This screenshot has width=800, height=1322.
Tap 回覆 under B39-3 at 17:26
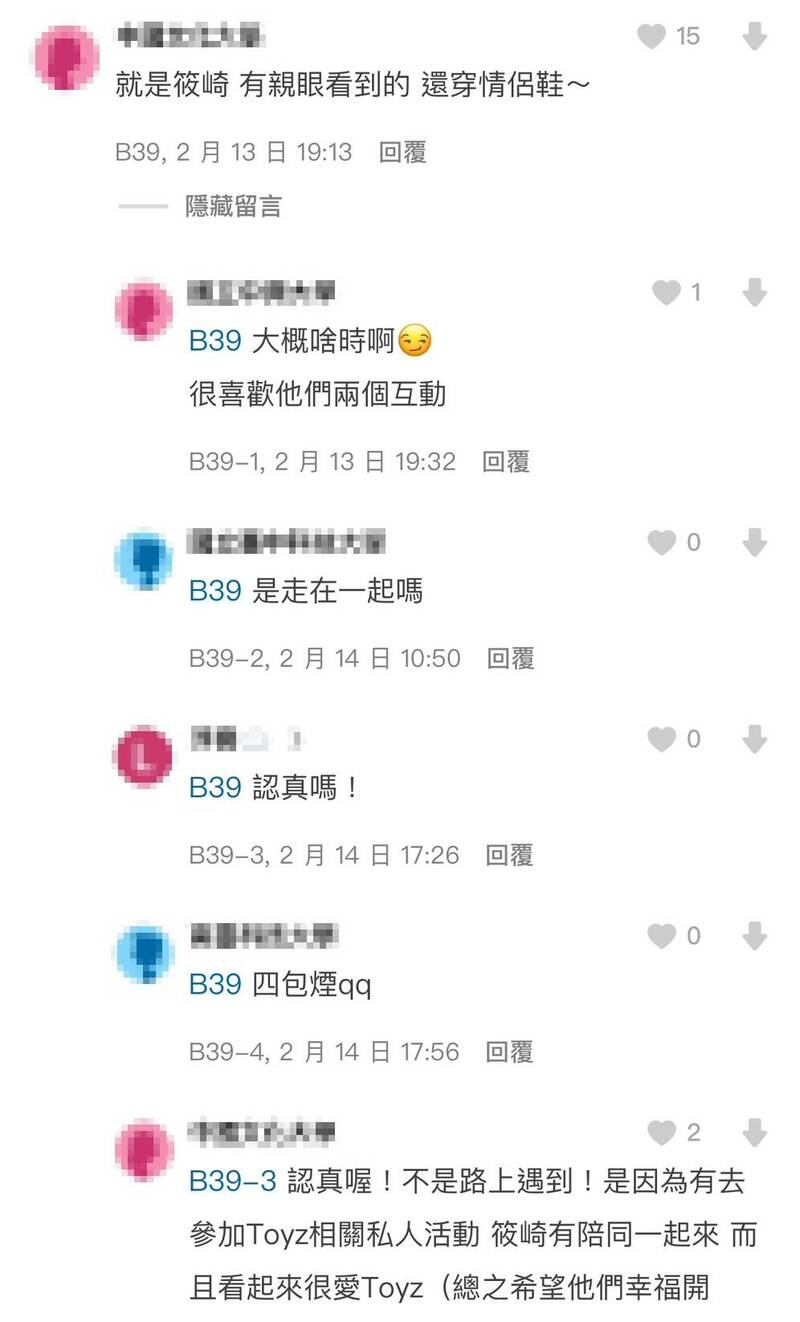click(510, 855)
